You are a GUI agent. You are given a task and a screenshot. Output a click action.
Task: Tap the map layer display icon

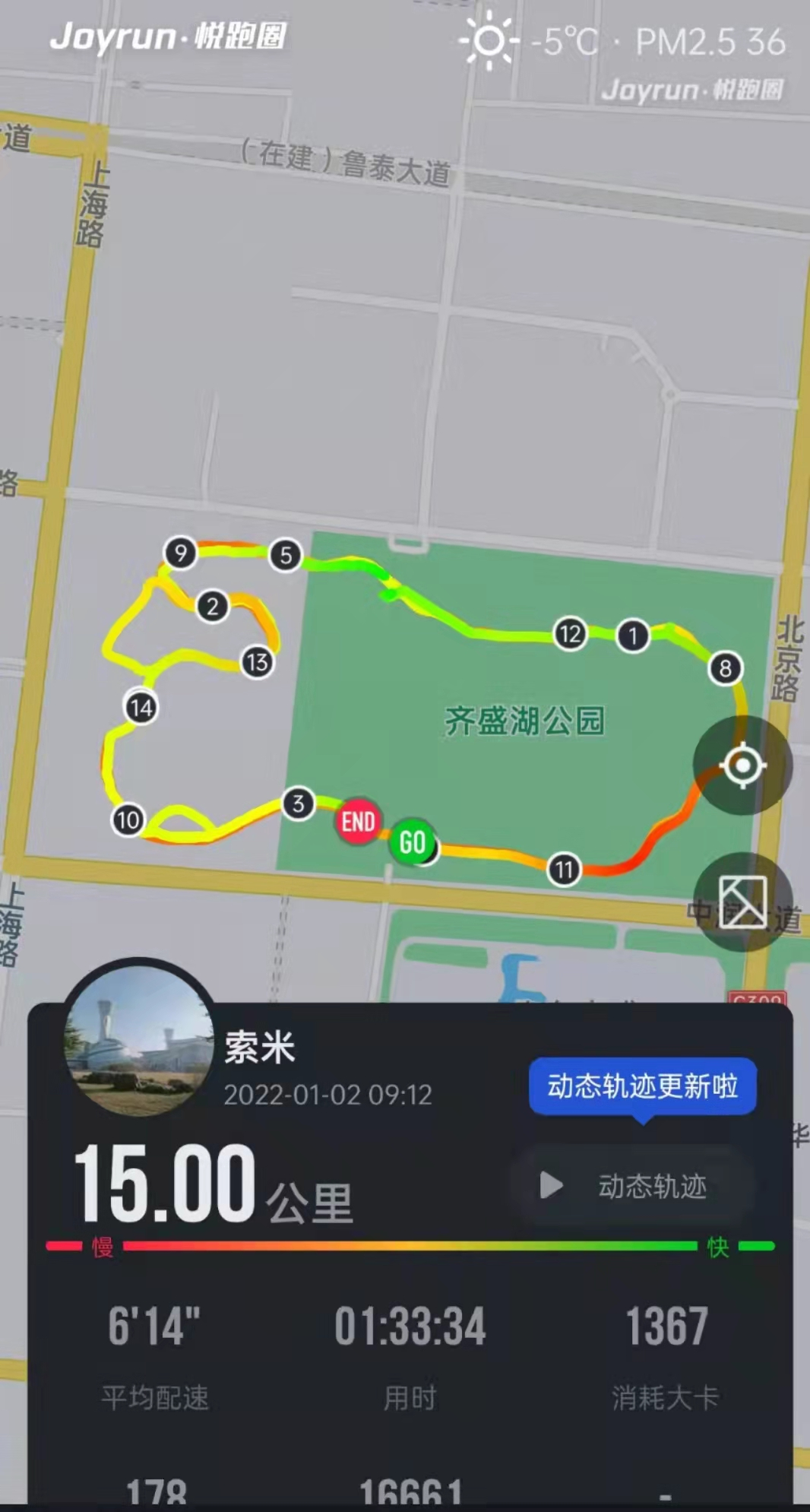tap(742, 902)
